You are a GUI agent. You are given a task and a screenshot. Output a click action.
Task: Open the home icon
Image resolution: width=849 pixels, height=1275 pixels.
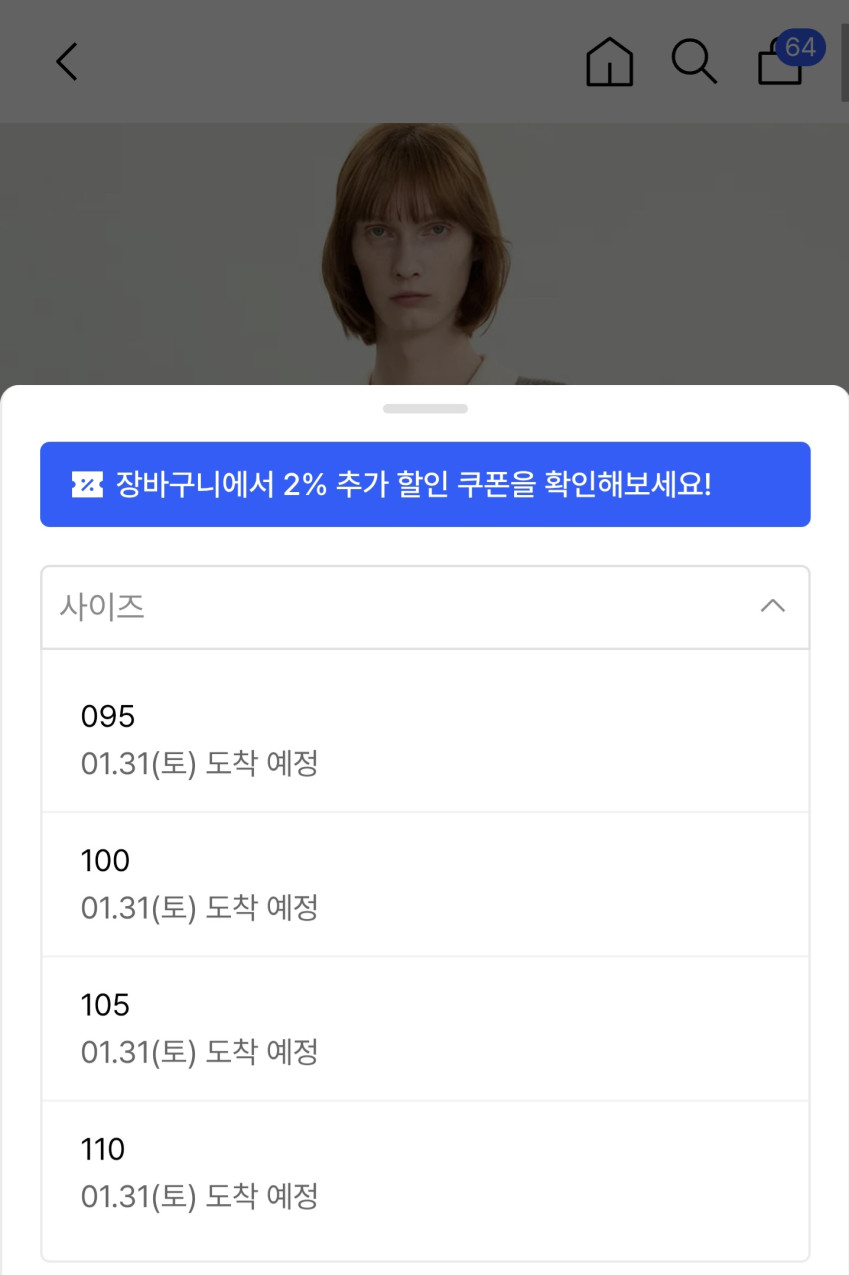(609, 62)
